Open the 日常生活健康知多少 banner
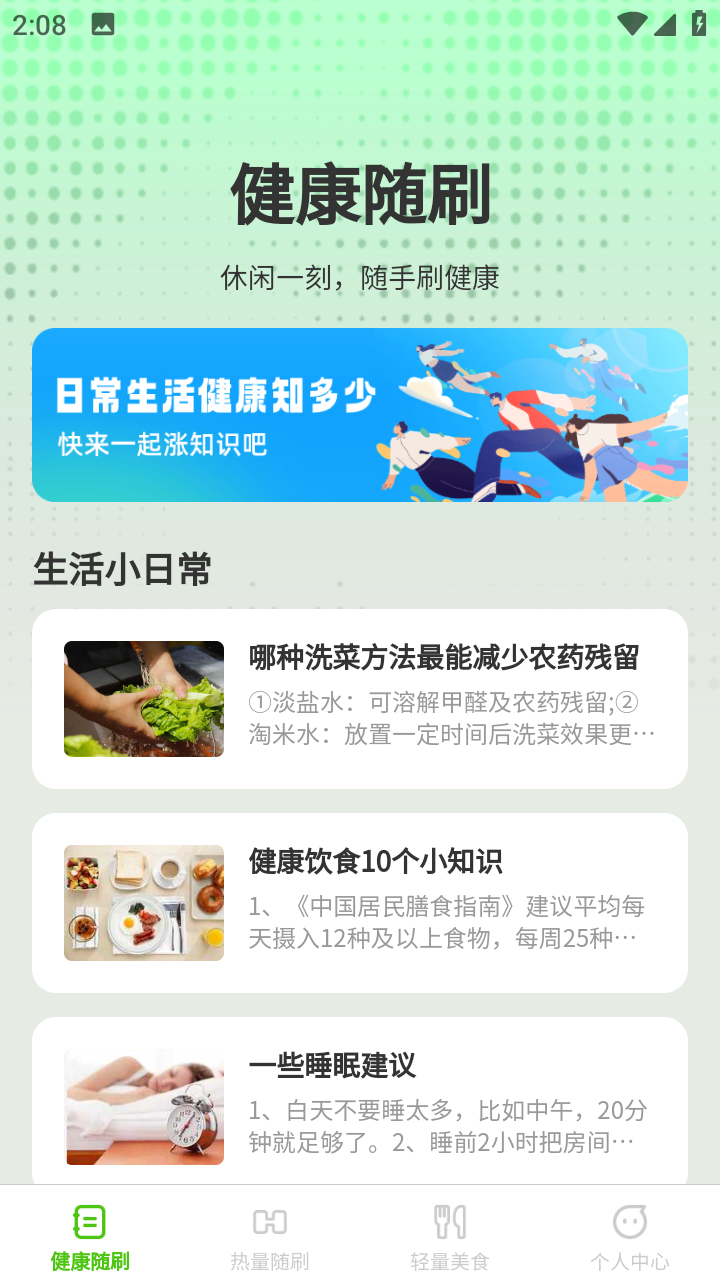720x1280 pixels. [x=360, y=414]
